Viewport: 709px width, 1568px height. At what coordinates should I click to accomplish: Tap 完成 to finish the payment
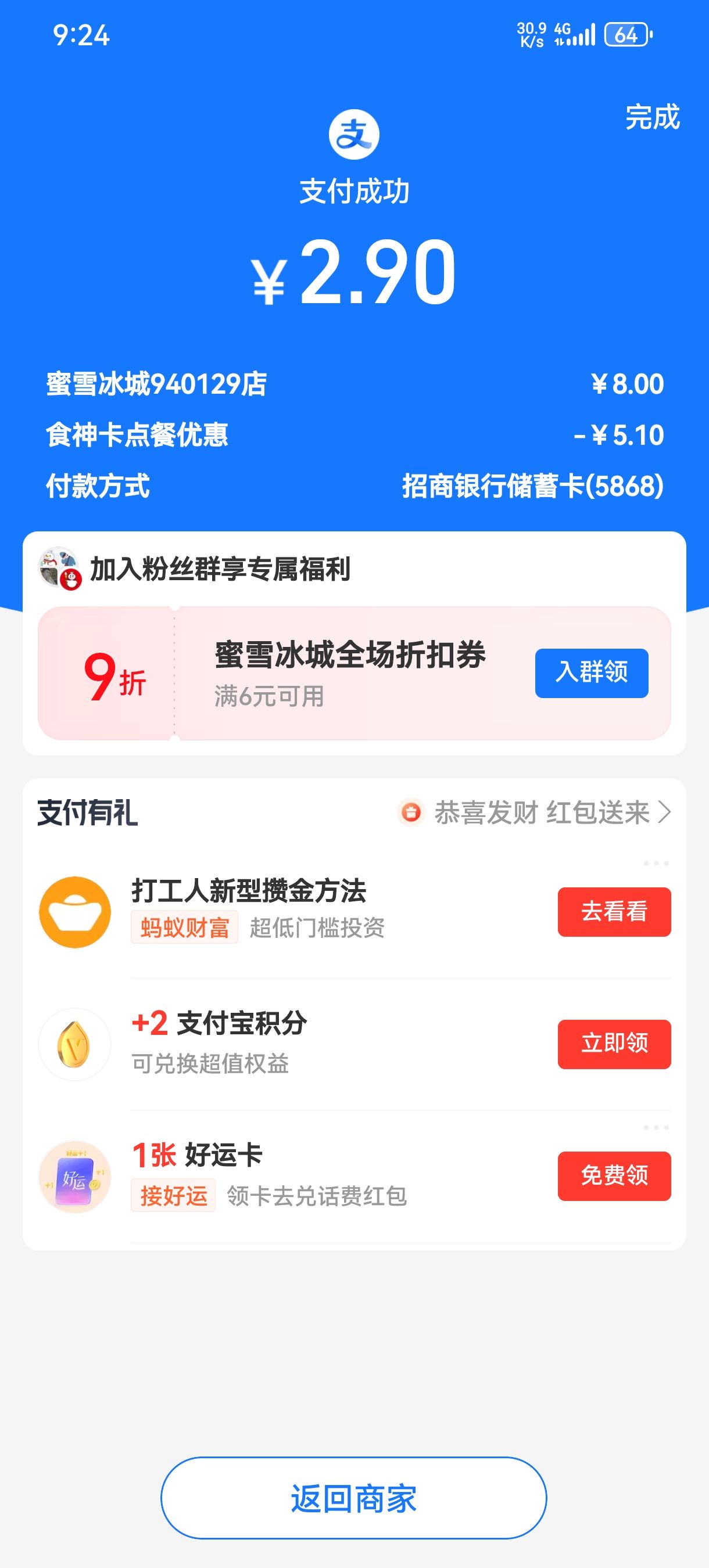pyautogui.click(x=651, y=117)
